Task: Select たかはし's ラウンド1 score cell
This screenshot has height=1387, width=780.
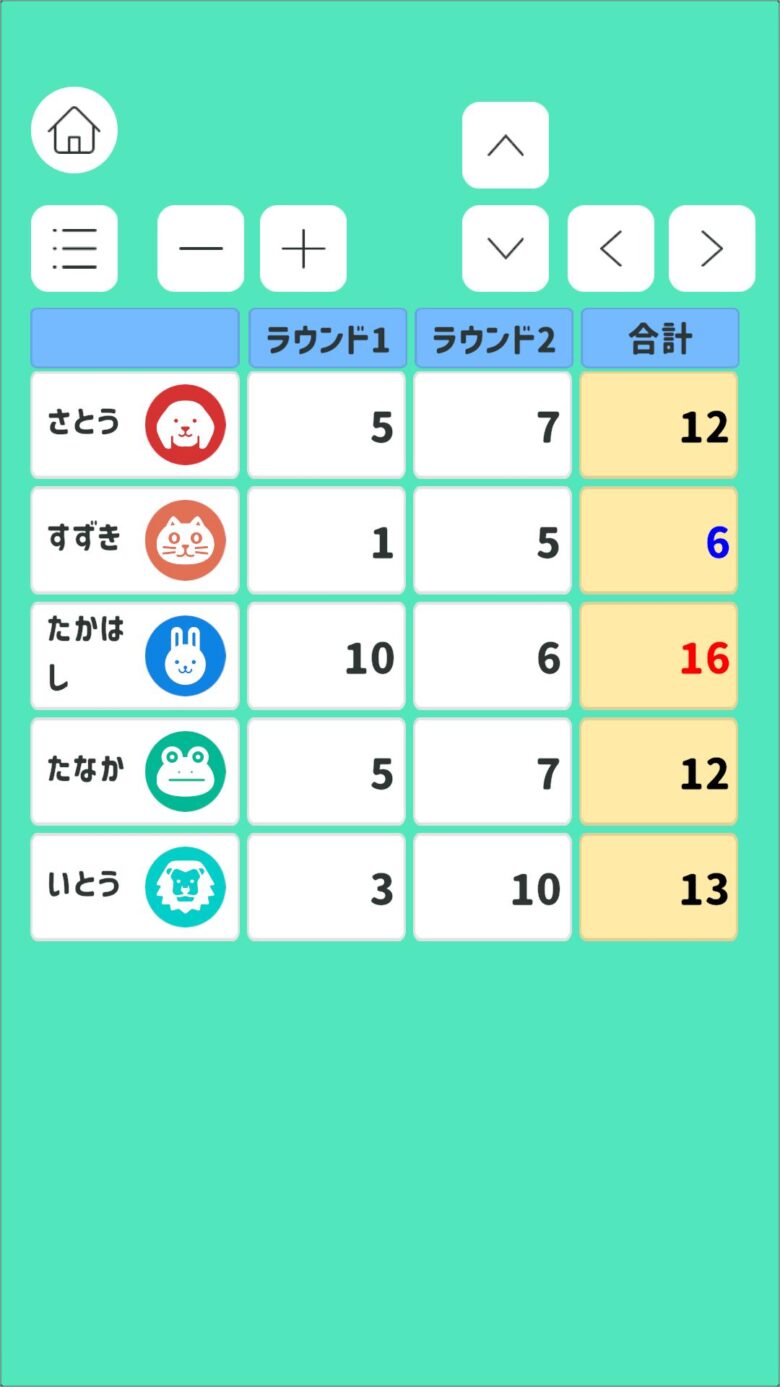Action: 327,656
